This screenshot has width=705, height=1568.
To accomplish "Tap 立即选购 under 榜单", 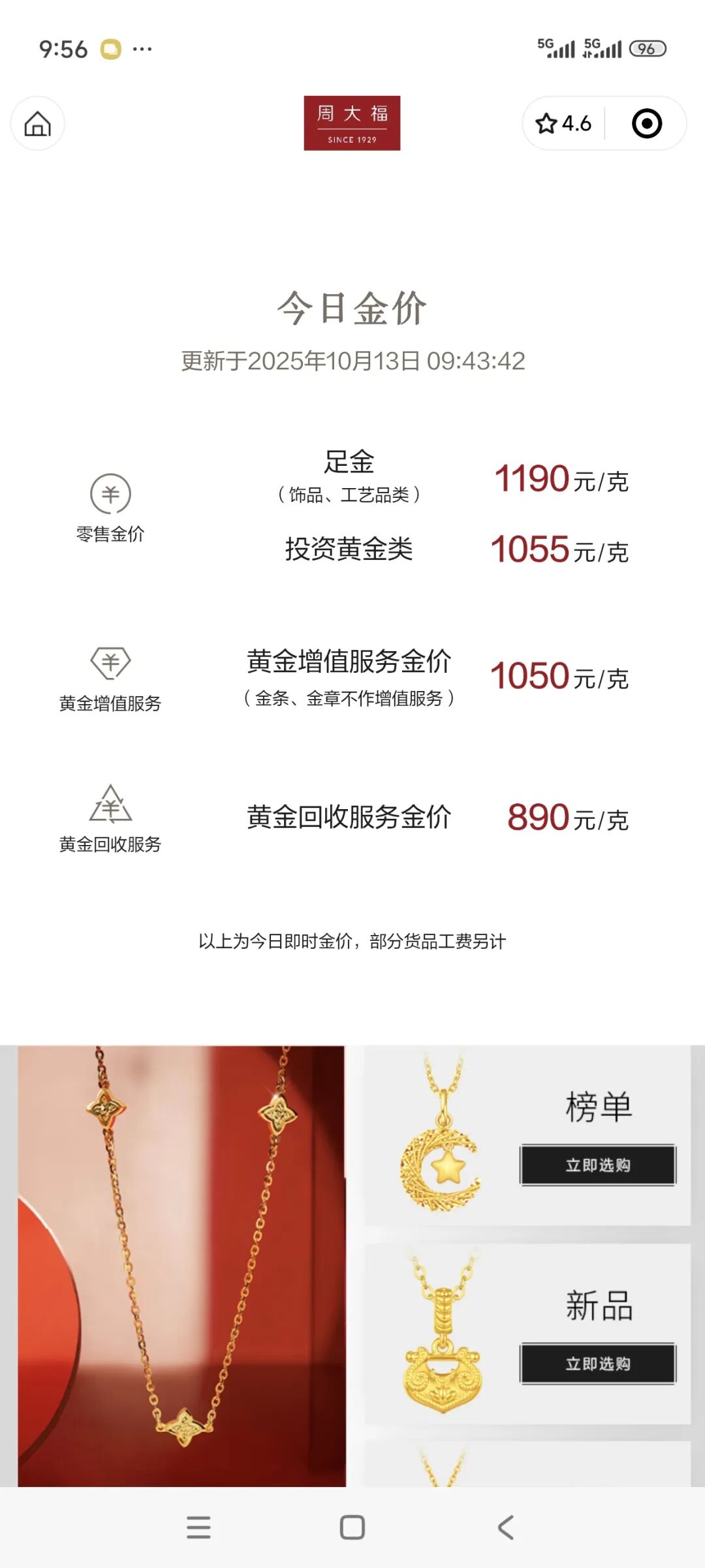I will point(597,1165).
